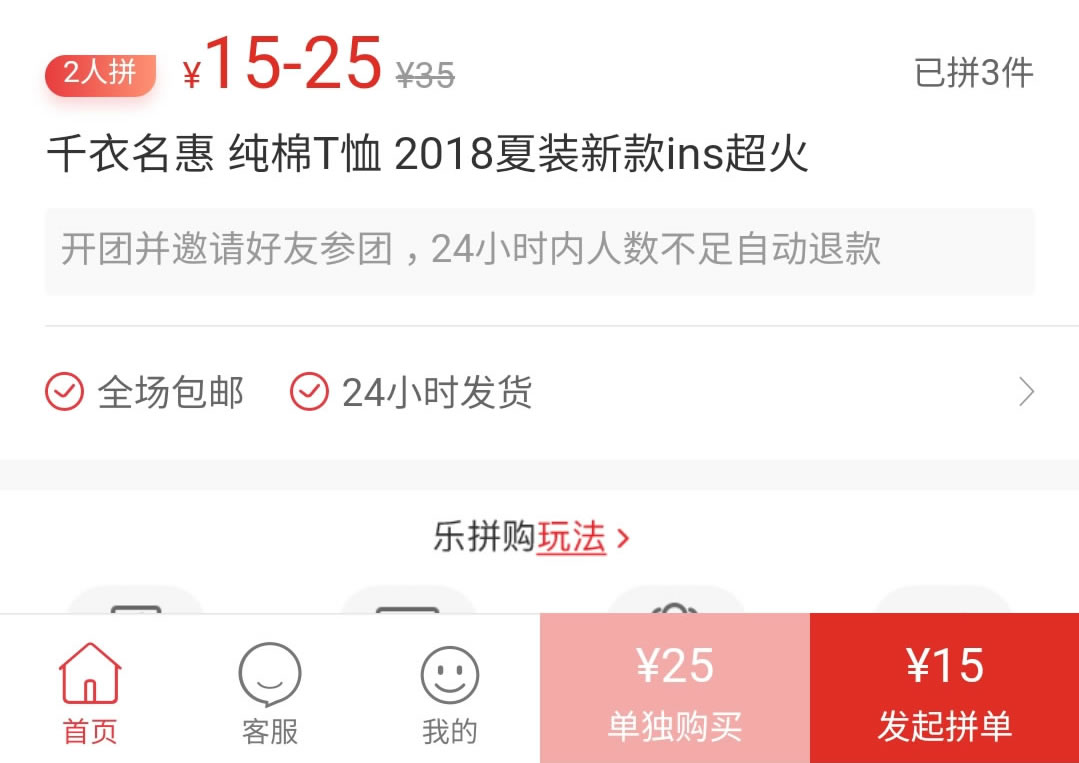1079x763 pixels.
Task: Go to the 首页 home tab
Action: 90,692
